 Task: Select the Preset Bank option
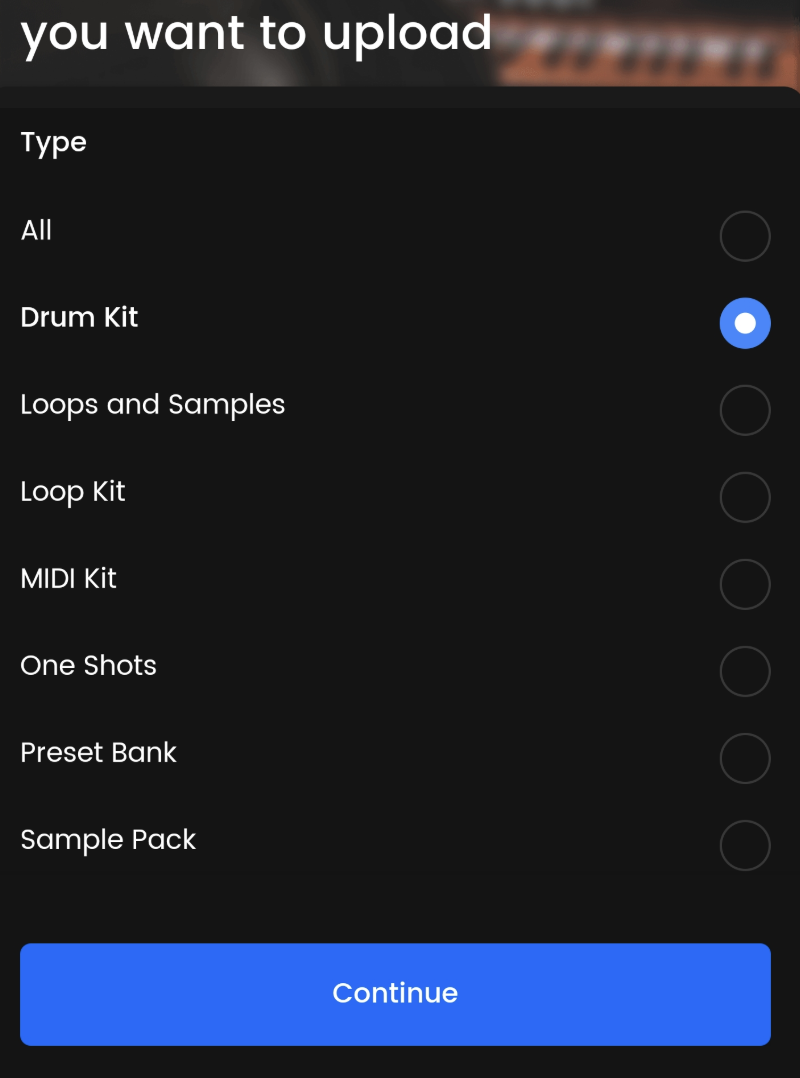click(744, 758)
